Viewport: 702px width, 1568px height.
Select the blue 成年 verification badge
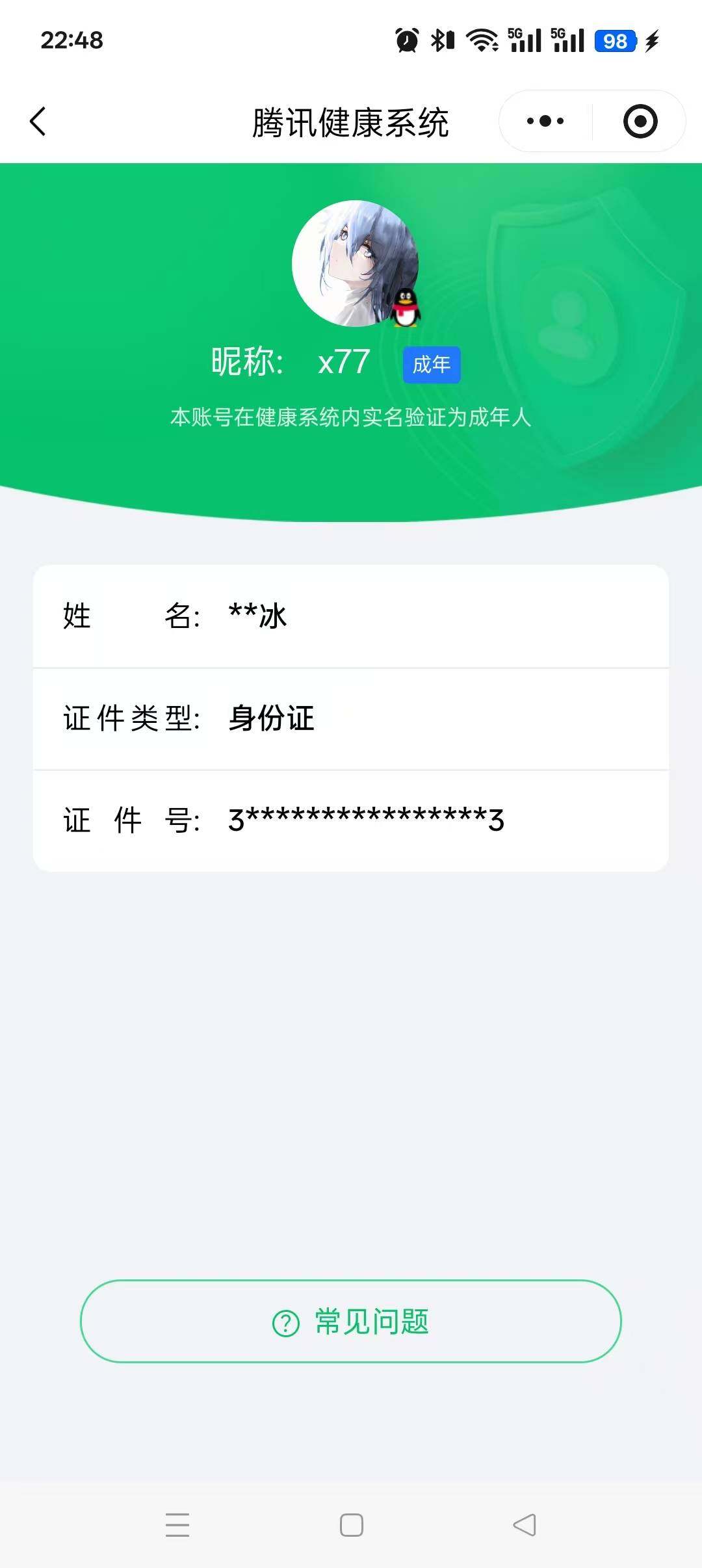coord(432,365)
